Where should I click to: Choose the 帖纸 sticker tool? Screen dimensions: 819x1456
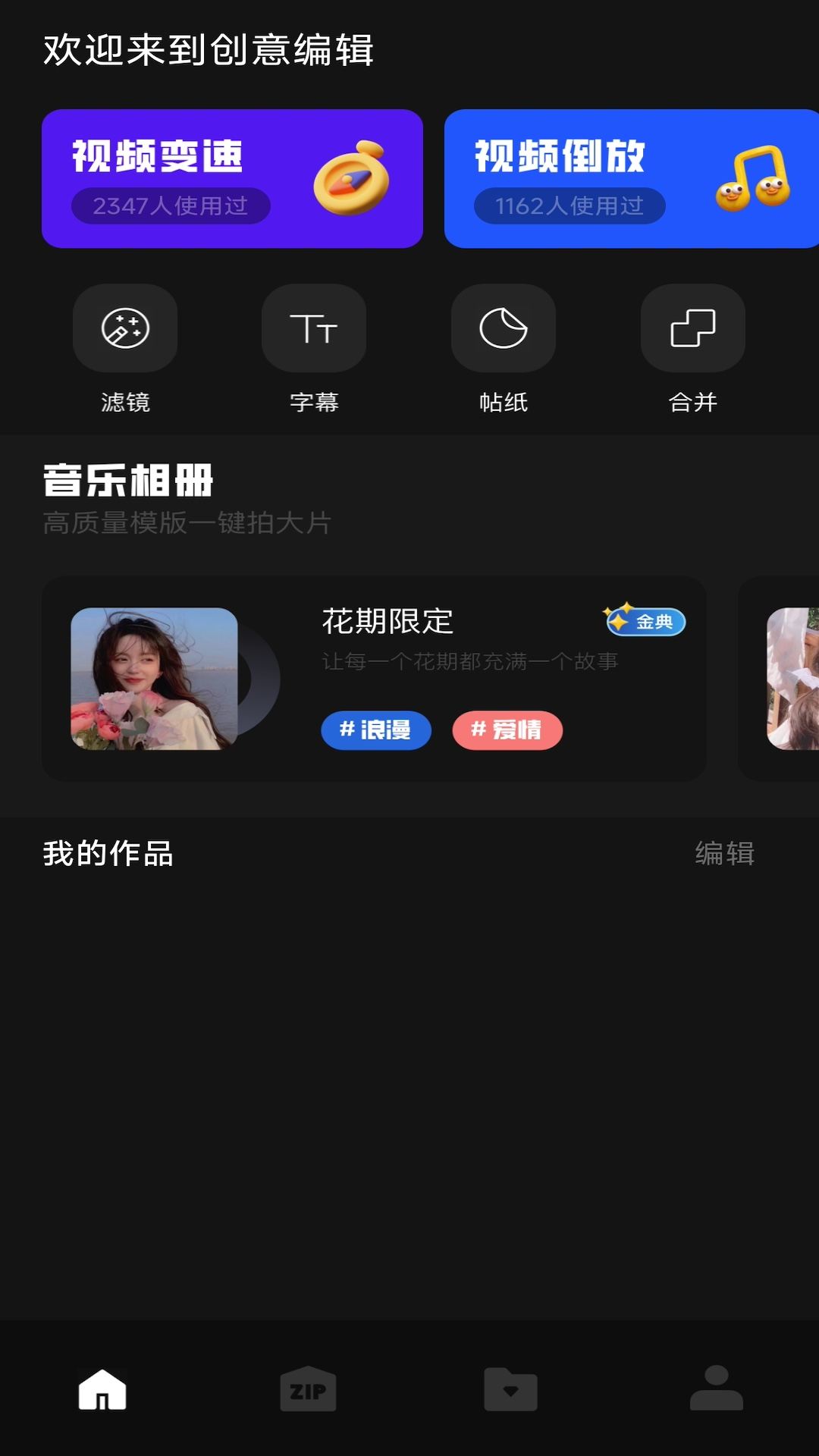click(x=504, y=328)
